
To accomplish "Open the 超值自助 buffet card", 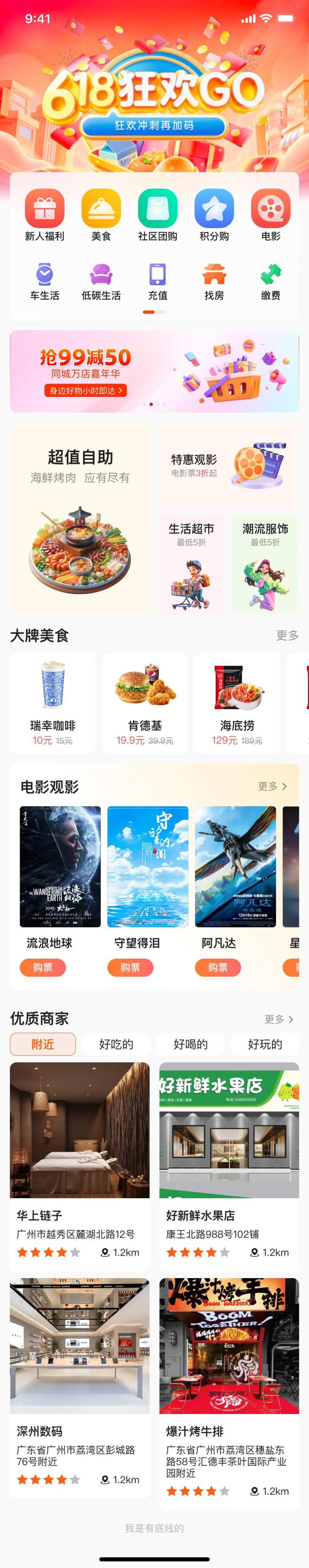I will point(80,517).
